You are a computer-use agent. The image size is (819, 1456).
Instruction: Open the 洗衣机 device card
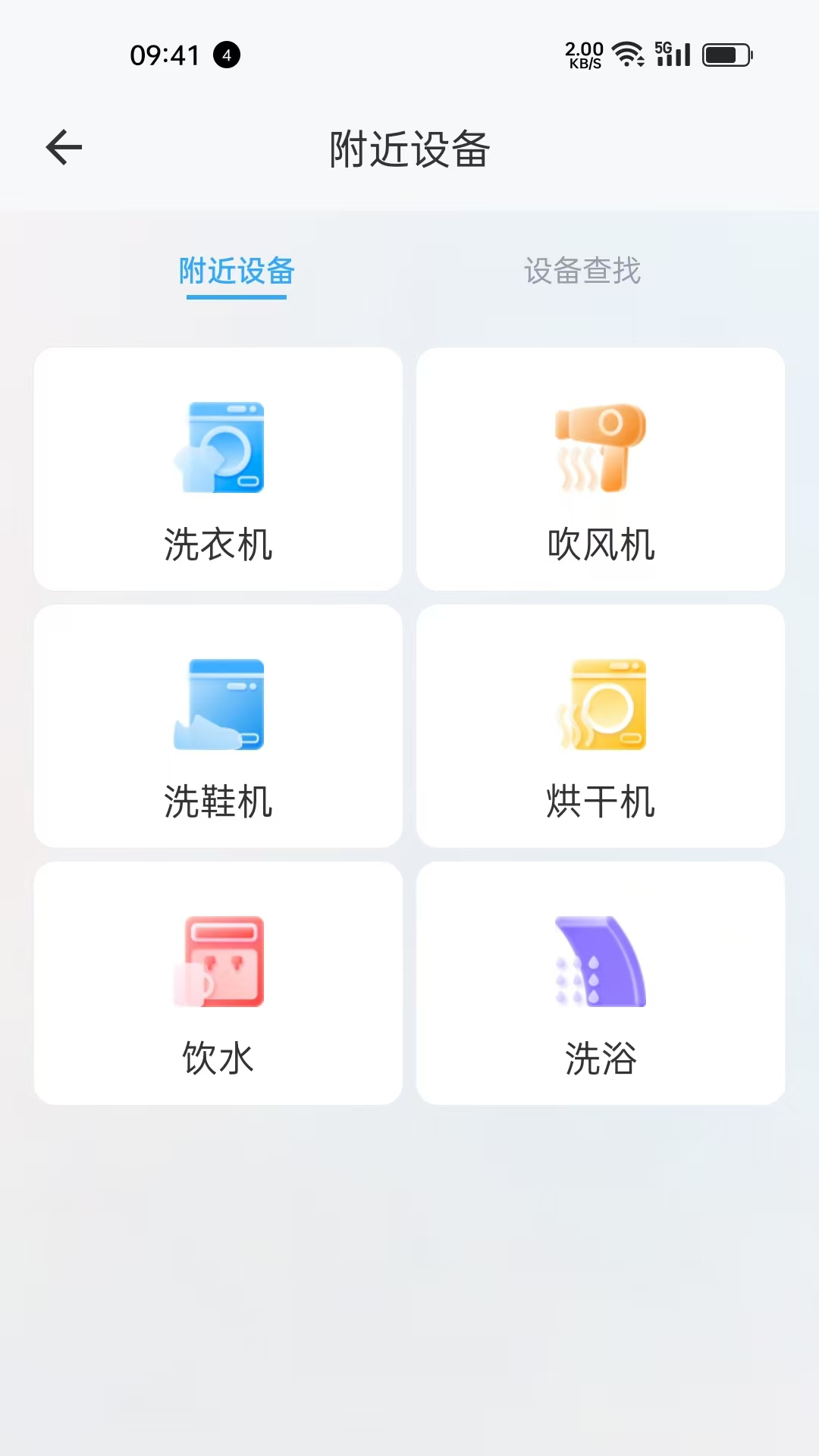pos(218,469)
